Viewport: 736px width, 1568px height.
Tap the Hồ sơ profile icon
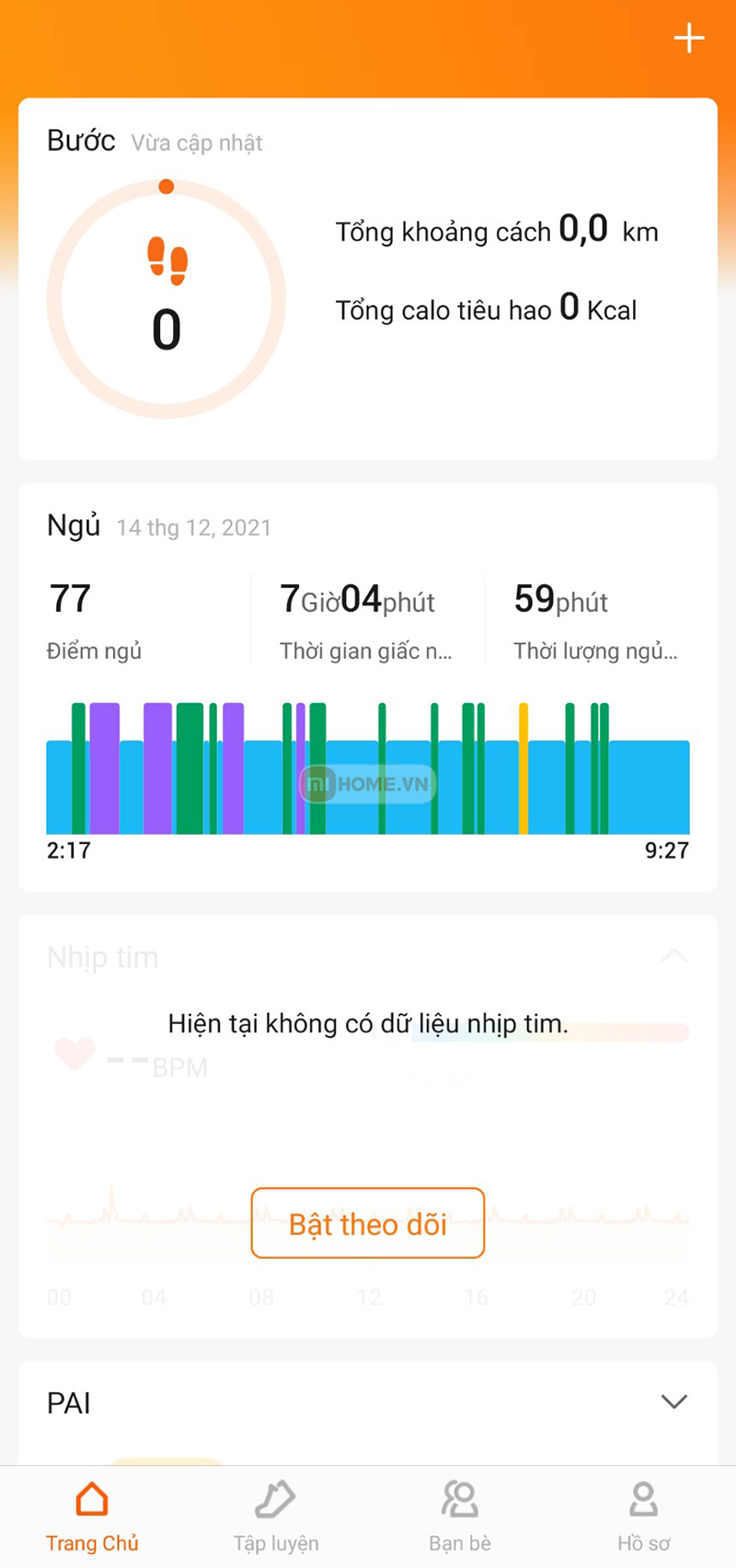coord(643,1498)
